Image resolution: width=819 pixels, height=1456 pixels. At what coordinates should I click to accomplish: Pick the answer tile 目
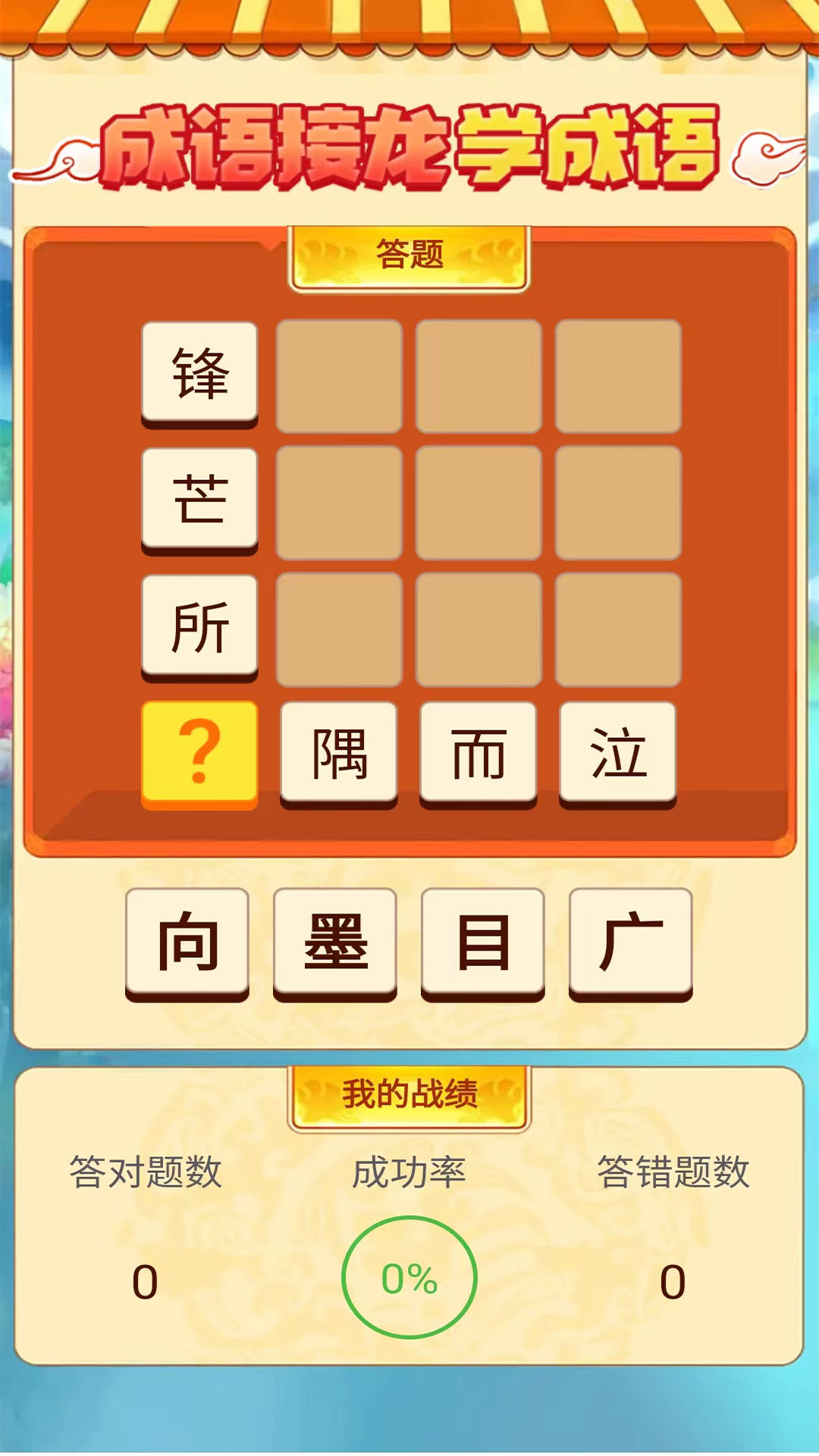[483, 943]
